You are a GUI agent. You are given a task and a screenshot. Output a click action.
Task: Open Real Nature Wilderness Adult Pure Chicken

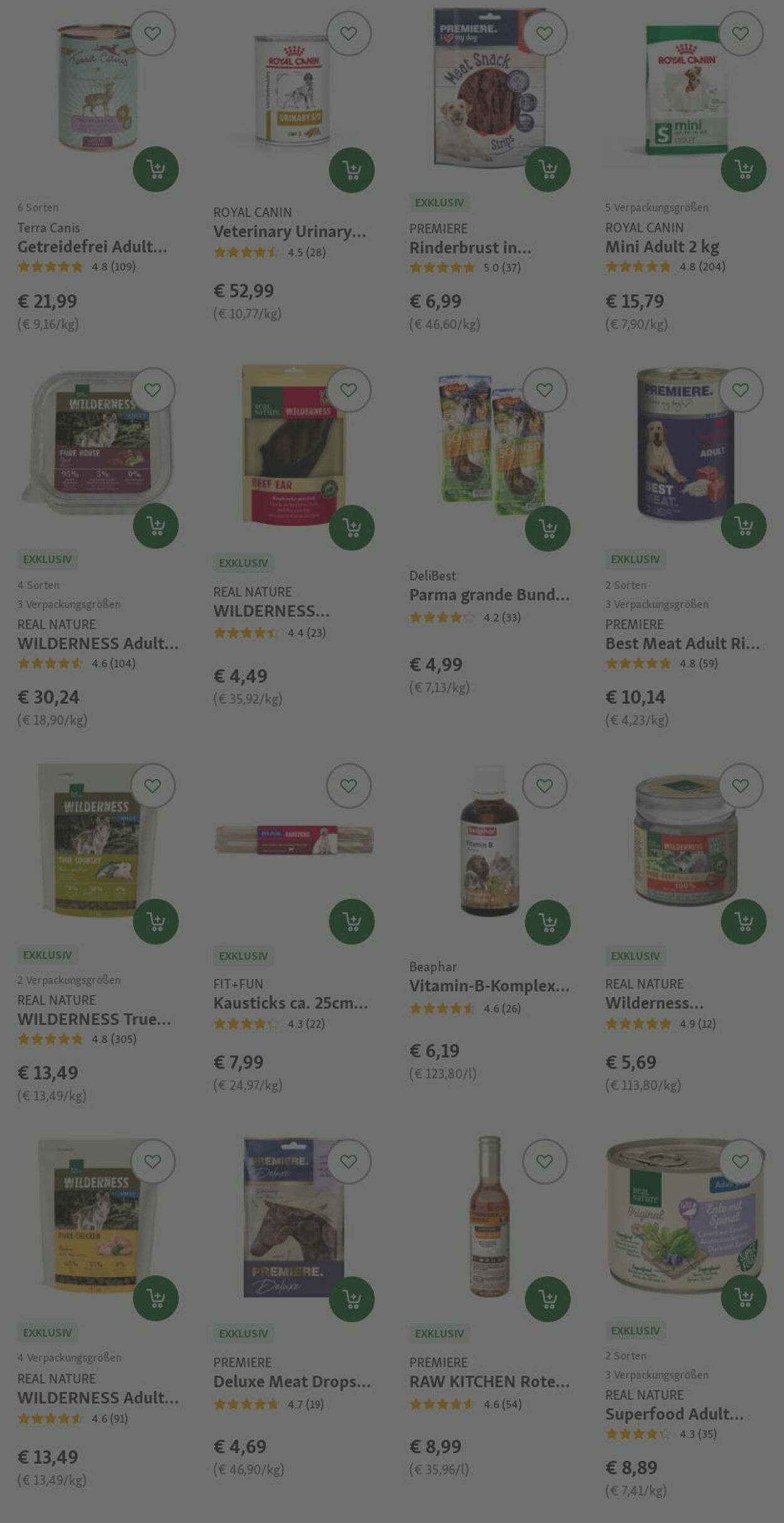pos(98,1398)
